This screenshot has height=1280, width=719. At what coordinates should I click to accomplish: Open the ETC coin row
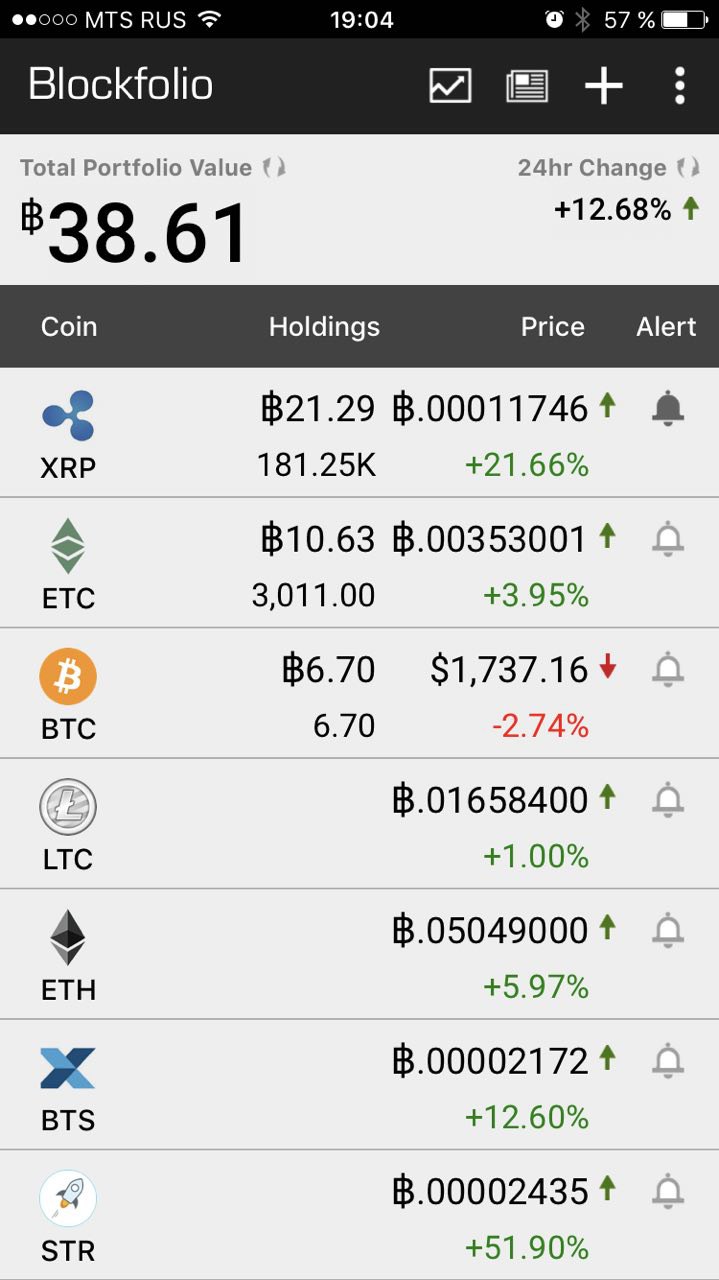tap(359, 563)
